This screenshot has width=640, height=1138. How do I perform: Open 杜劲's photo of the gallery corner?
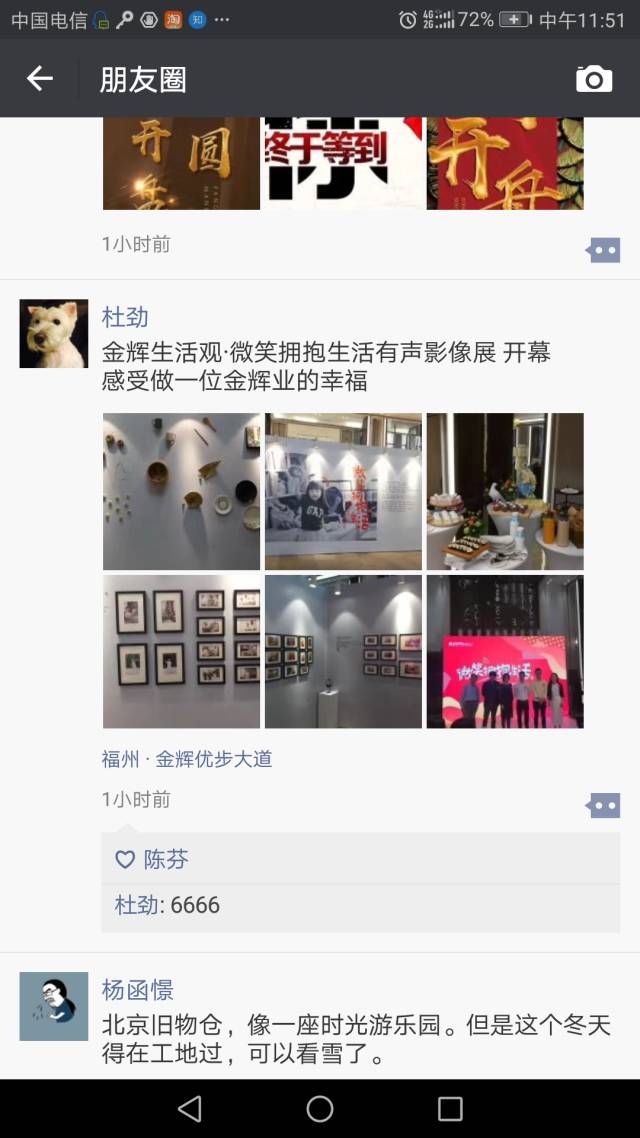(343, 651)
